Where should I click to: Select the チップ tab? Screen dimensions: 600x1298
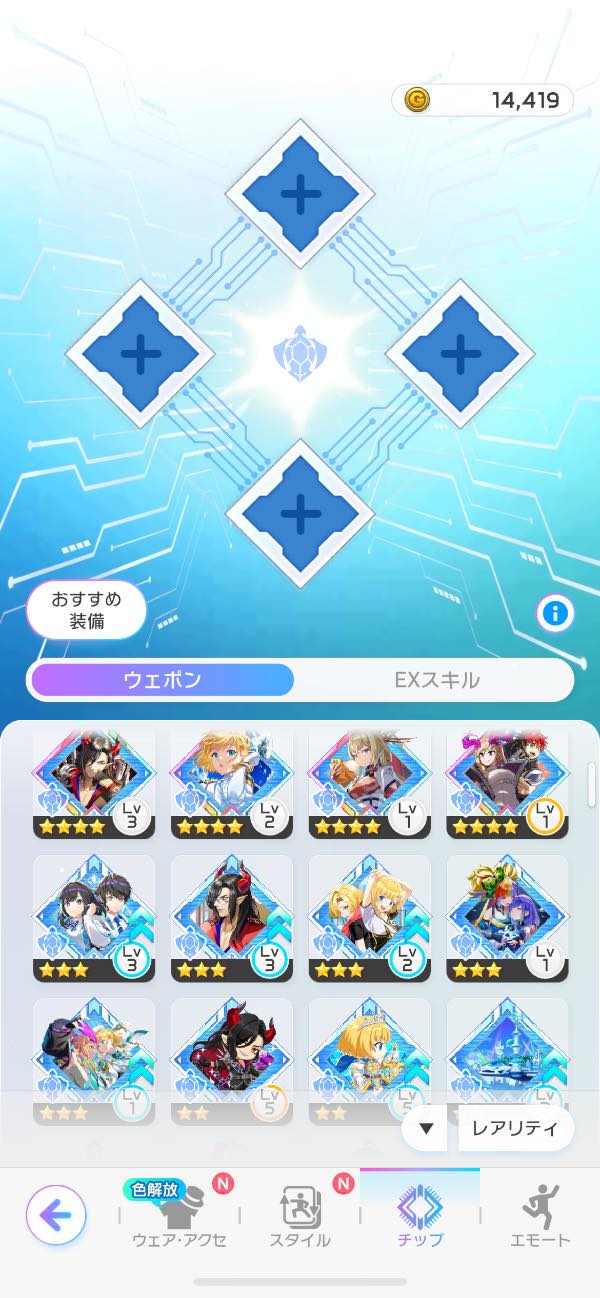(420, 1215)
